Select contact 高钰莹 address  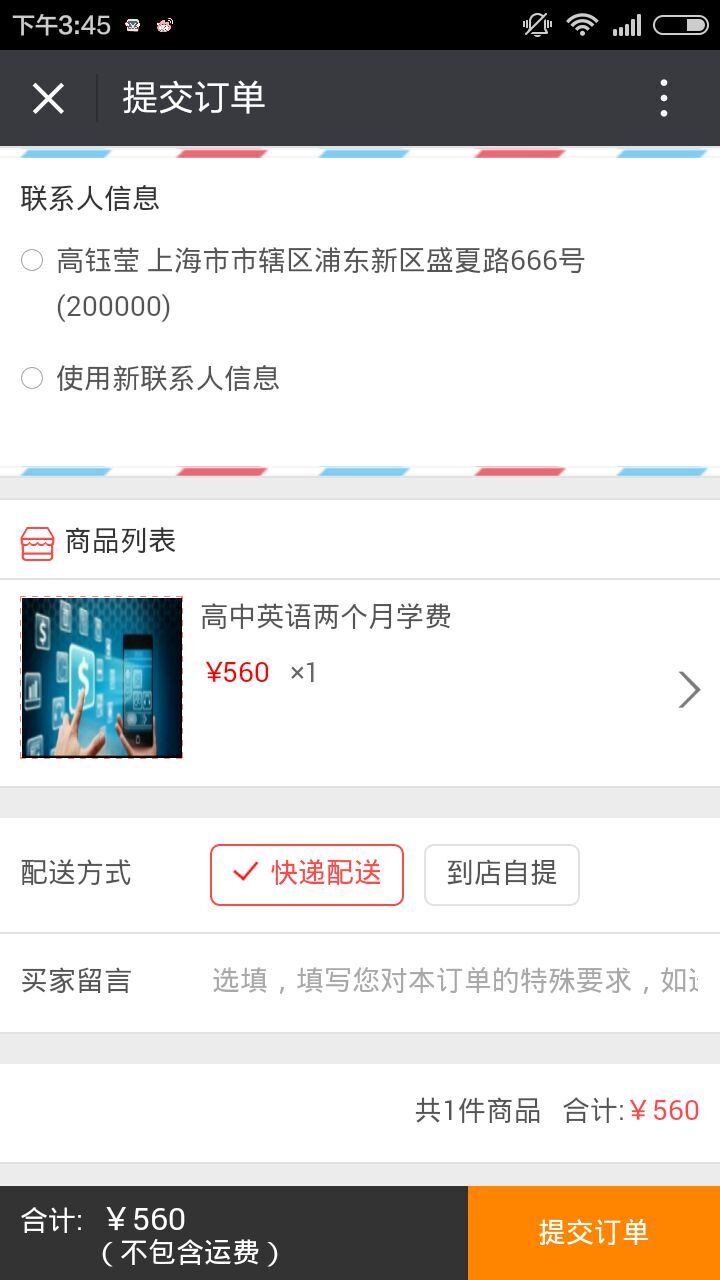[x=32, y=261]
